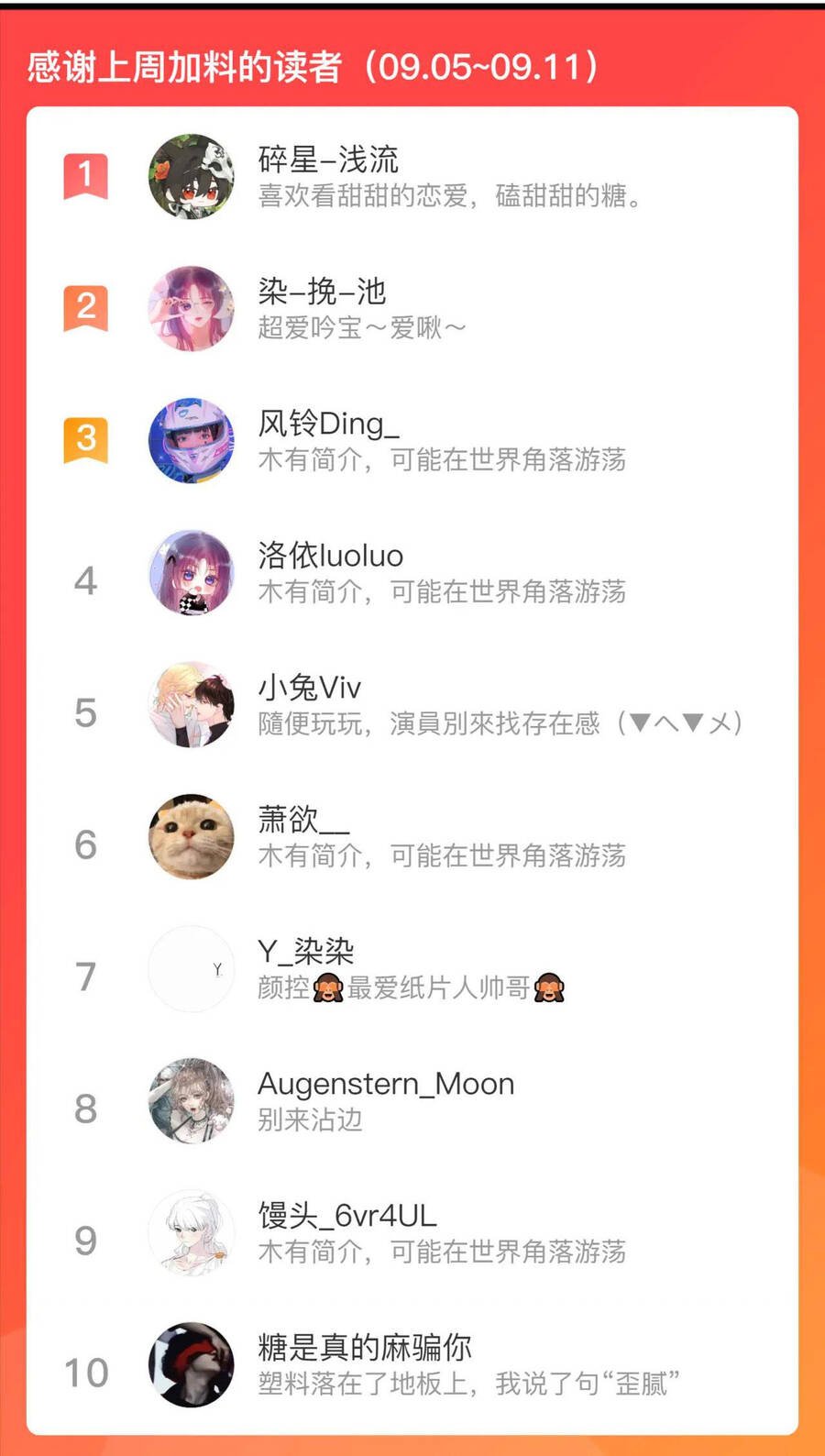Screen dimensions: 825x1456
Task: Open 小兔Viv's avatar image
Action: pyautogui.click(x=191, y=706)
